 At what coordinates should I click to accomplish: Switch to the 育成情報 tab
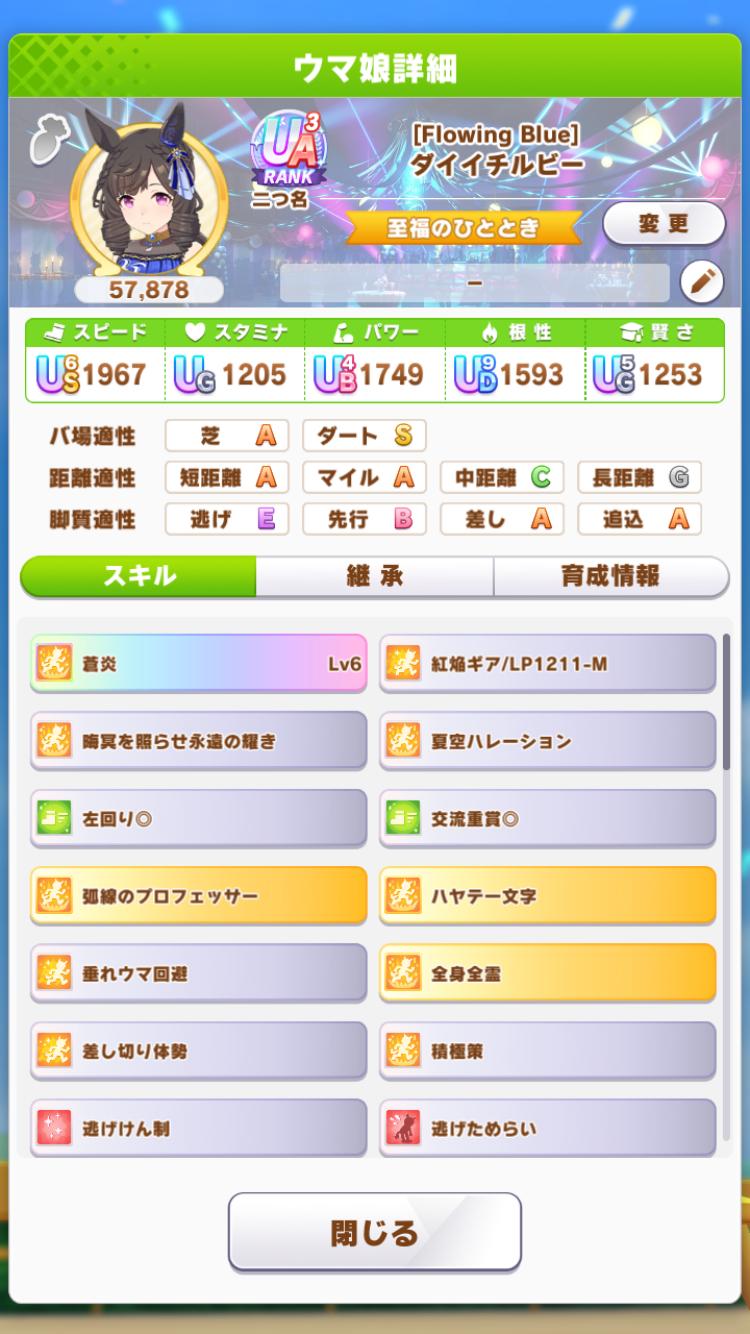610,576
